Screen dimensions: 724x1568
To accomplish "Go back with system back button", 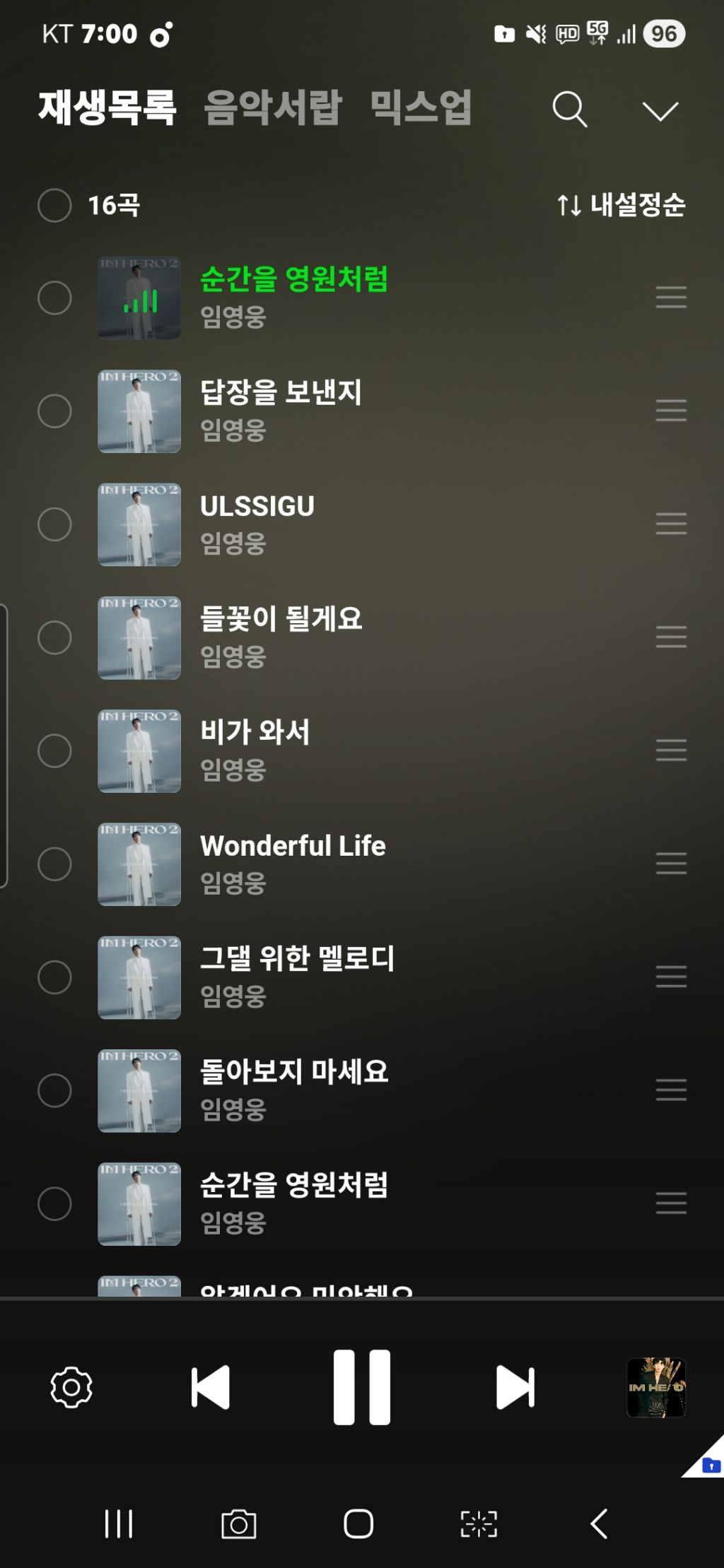I will pyautogui.click(x=599, y=1523).
